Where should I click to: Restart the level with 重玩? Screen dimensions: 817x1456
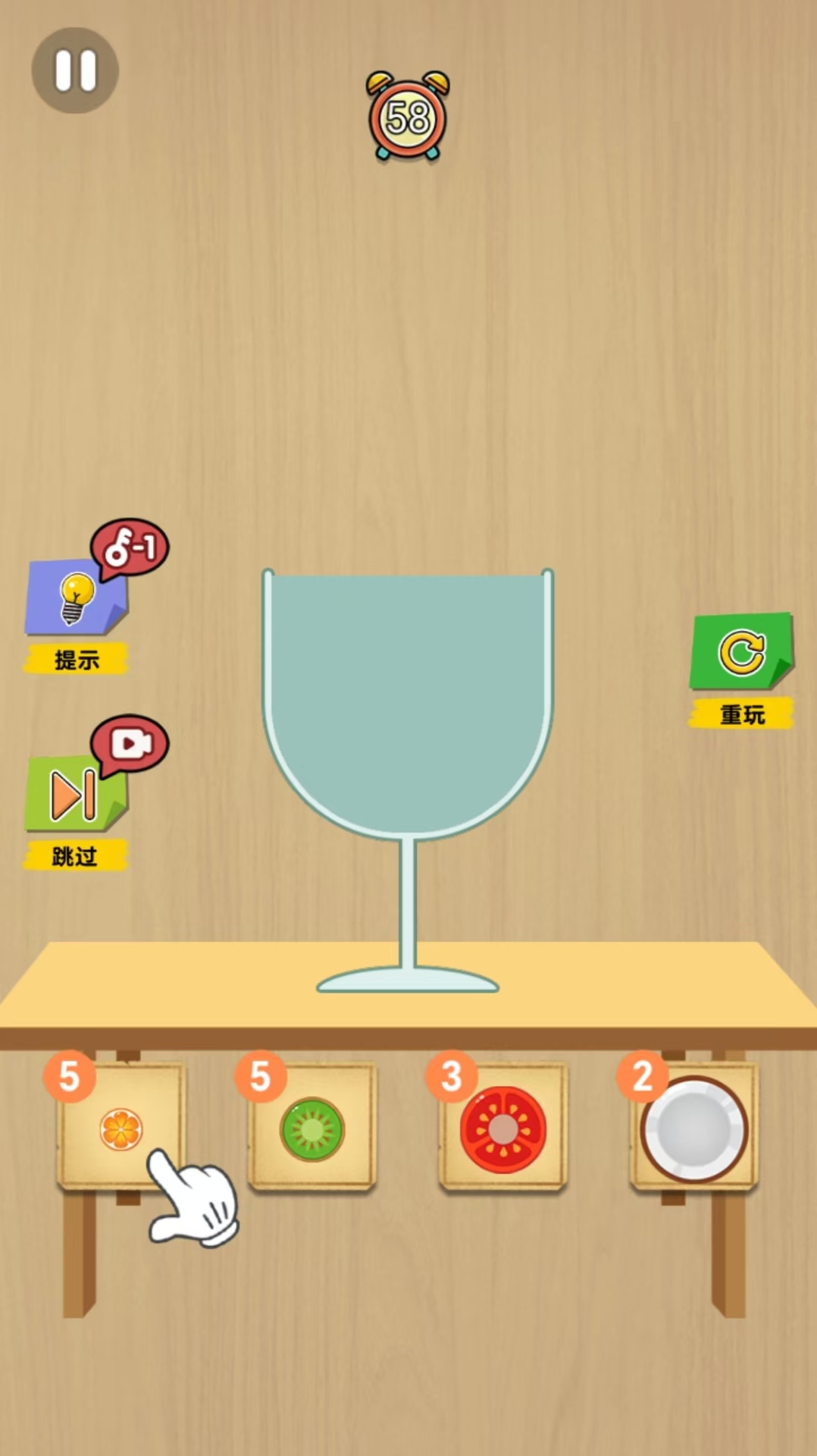coord(740,652)
